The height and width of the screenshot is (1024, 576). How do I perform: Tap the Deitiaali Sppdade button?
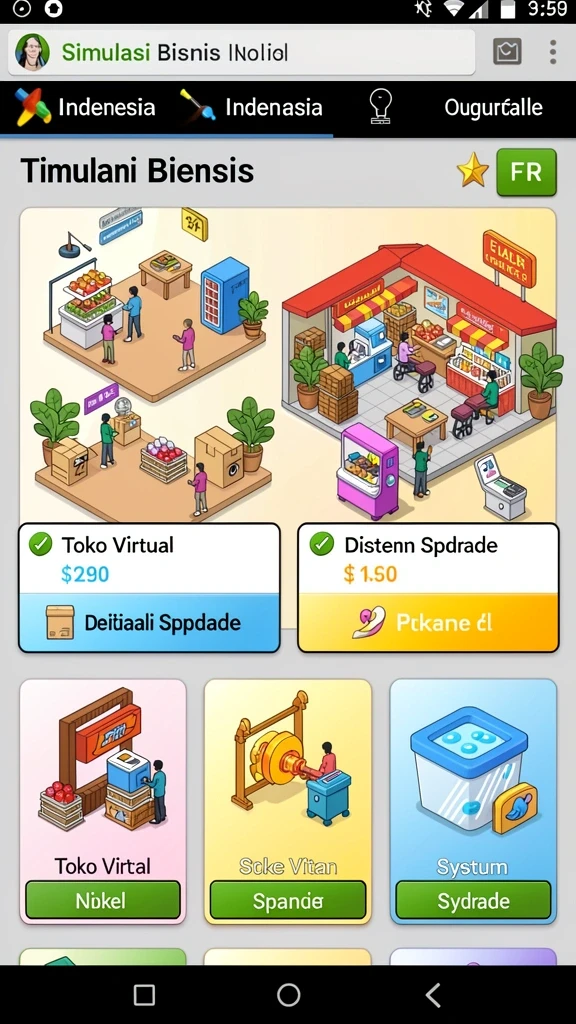pyautogui.click(x=150, y=622)
